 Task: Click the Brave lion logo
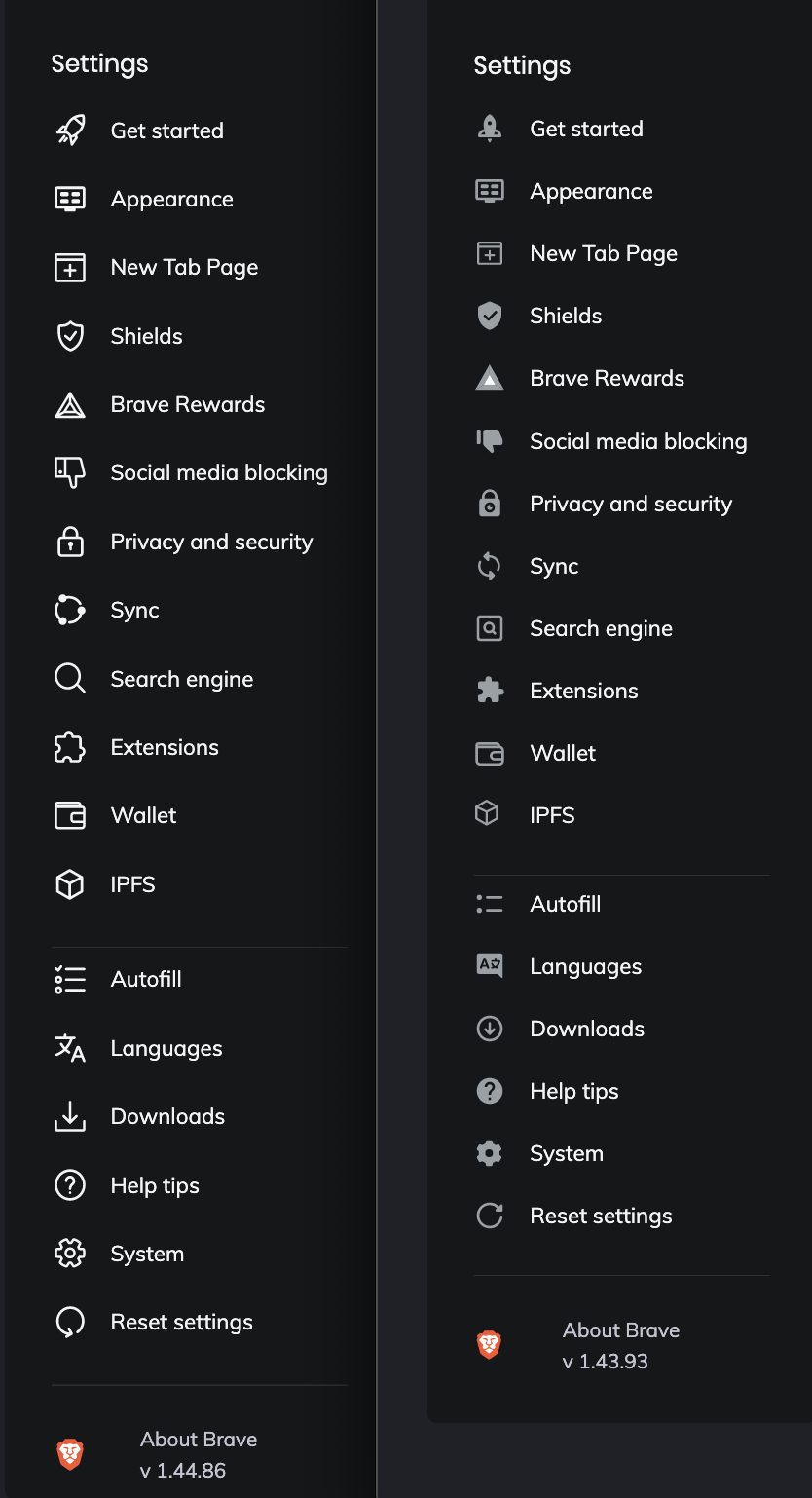pyautogui.click(x=70, y=1454)
